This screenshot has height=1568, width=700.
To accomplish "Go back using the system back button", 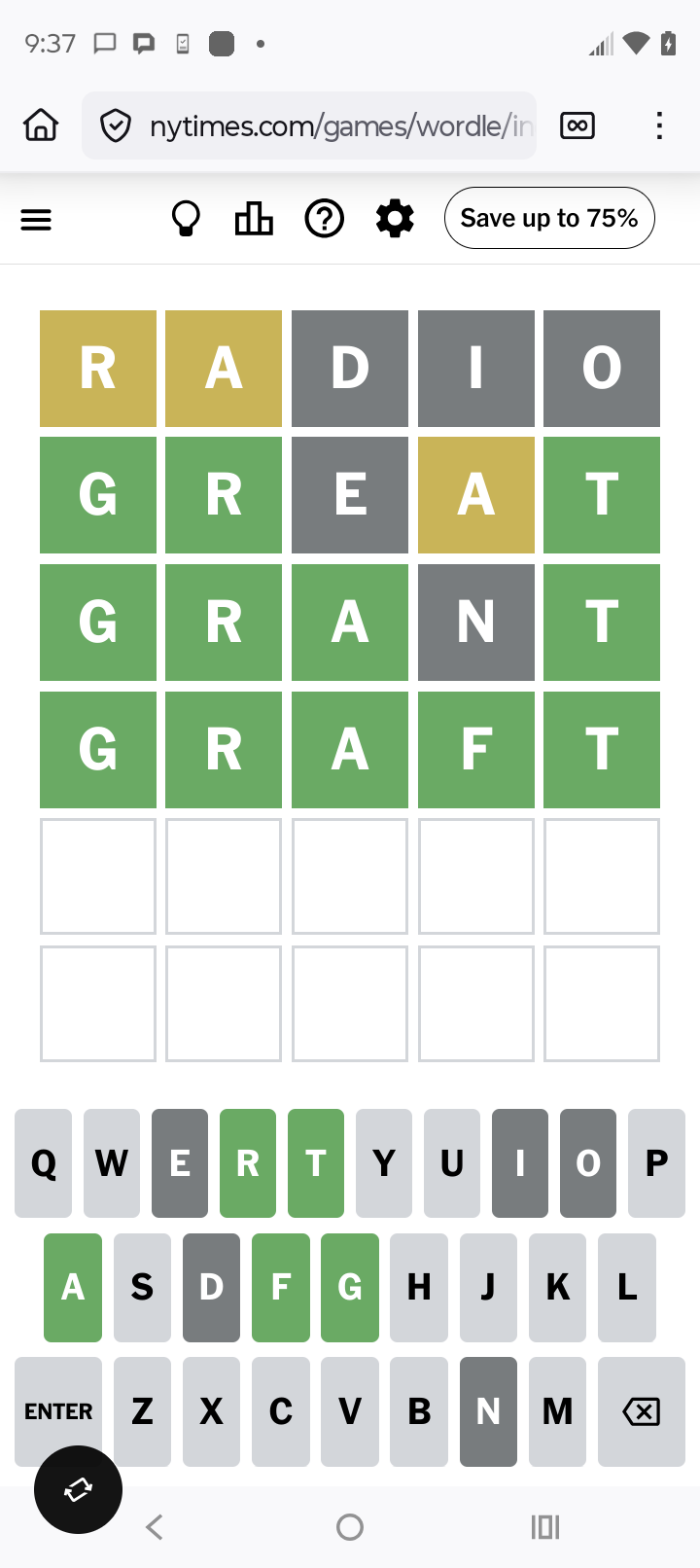I will coord(155,1527).
